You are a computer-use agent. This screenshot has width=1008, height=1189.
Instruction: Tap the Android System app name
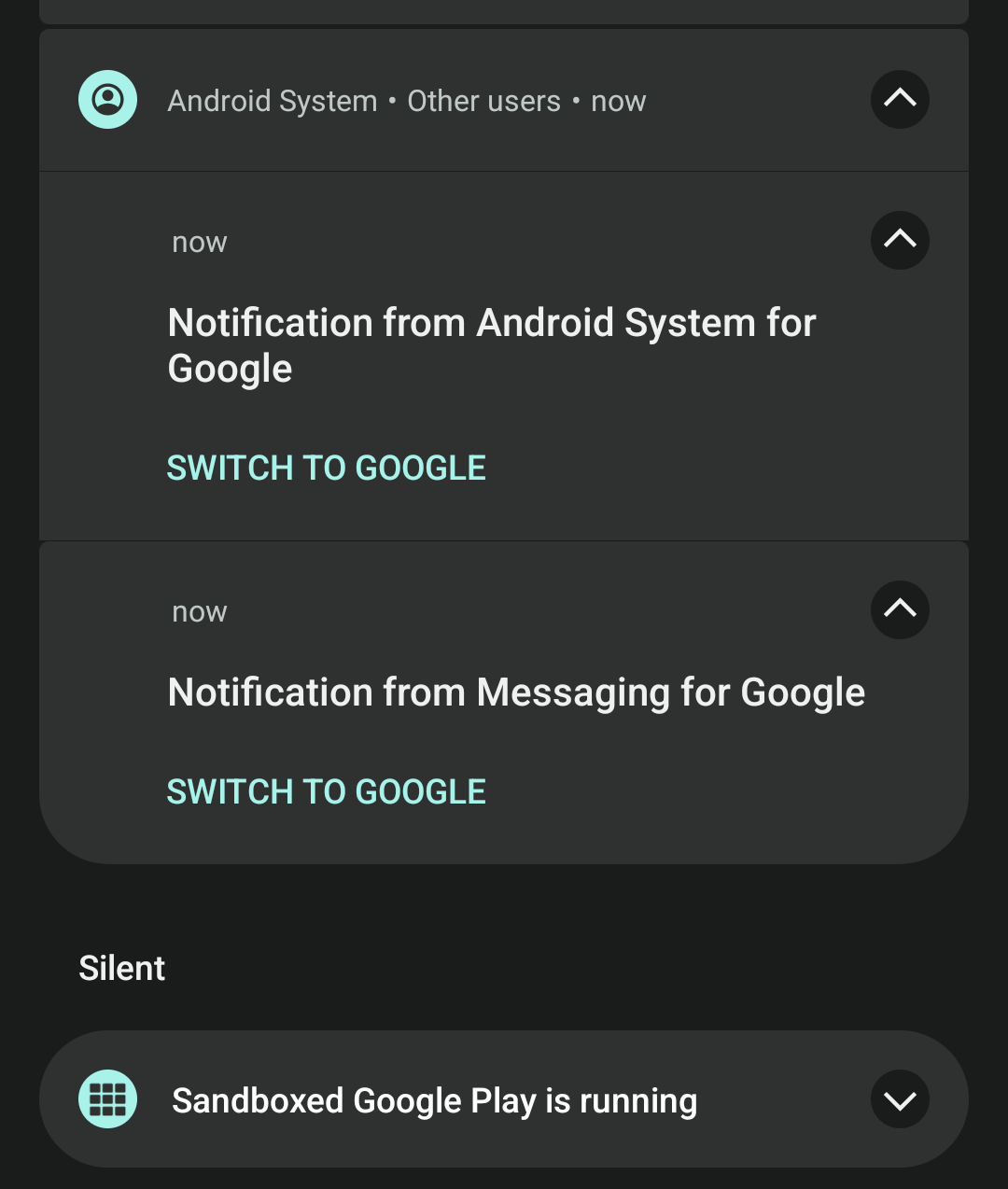click(271, 100)
